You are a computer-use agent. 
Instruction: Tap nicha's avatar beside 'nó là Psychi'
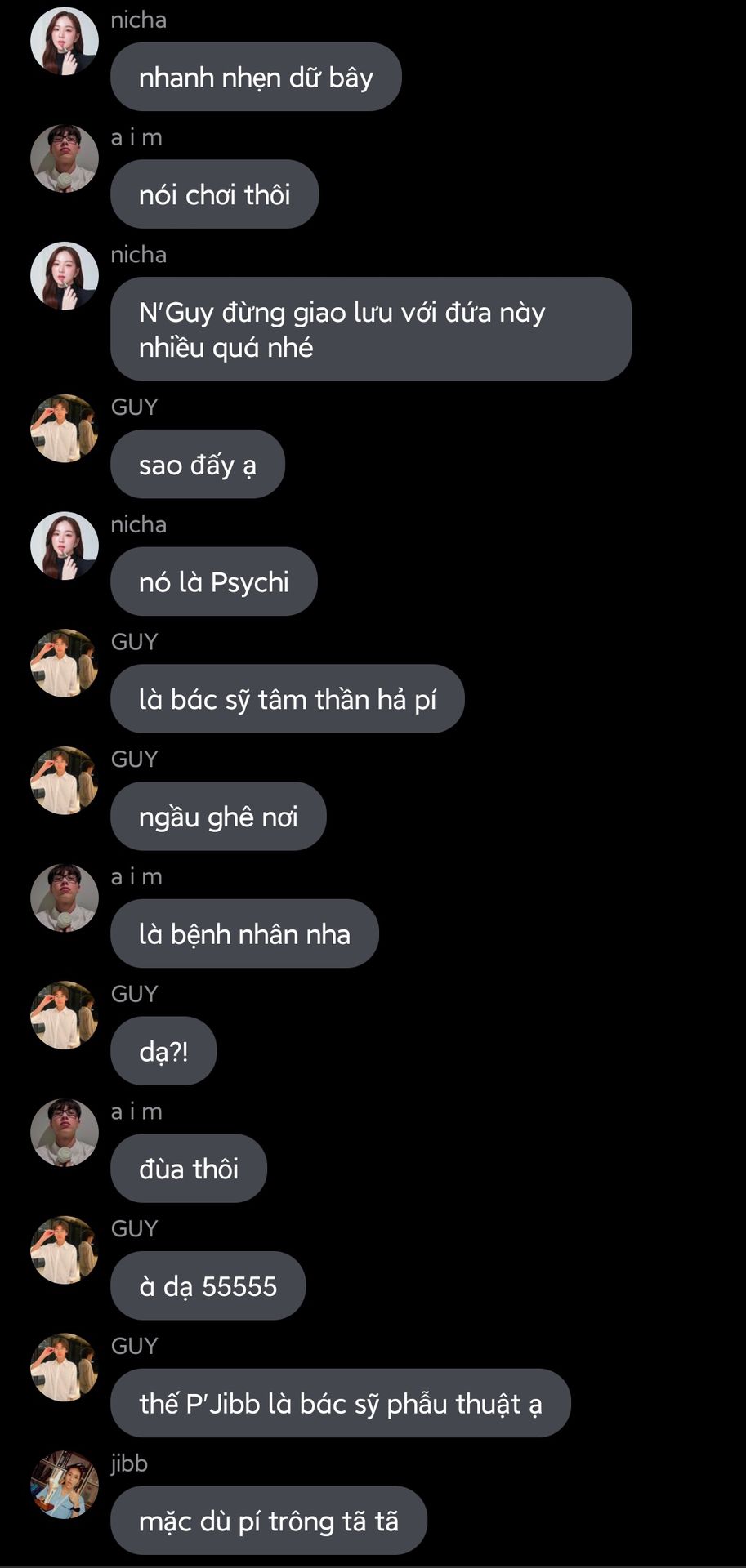[65, 546]
